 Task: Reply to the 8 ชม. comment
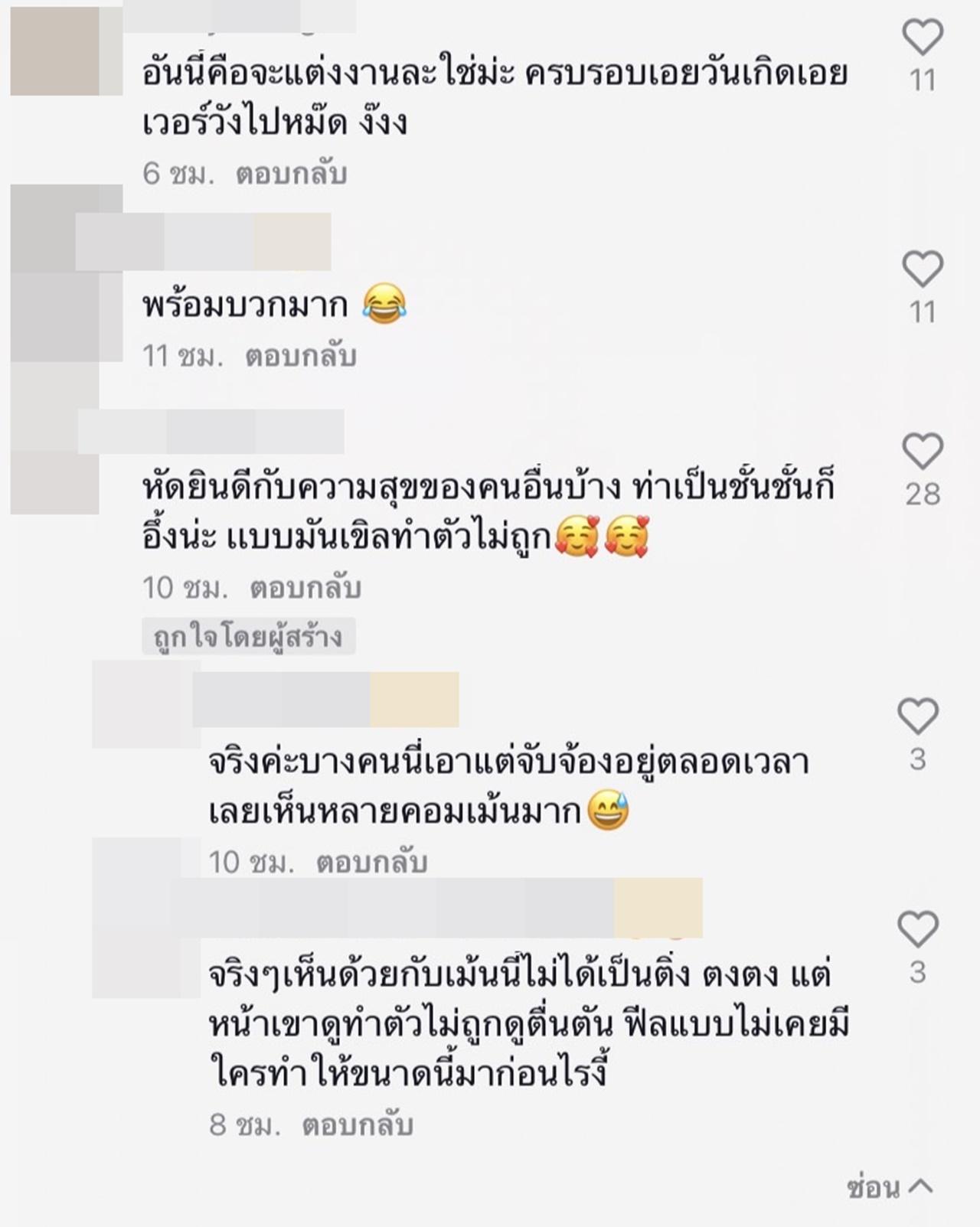[x=358, y=1125]
